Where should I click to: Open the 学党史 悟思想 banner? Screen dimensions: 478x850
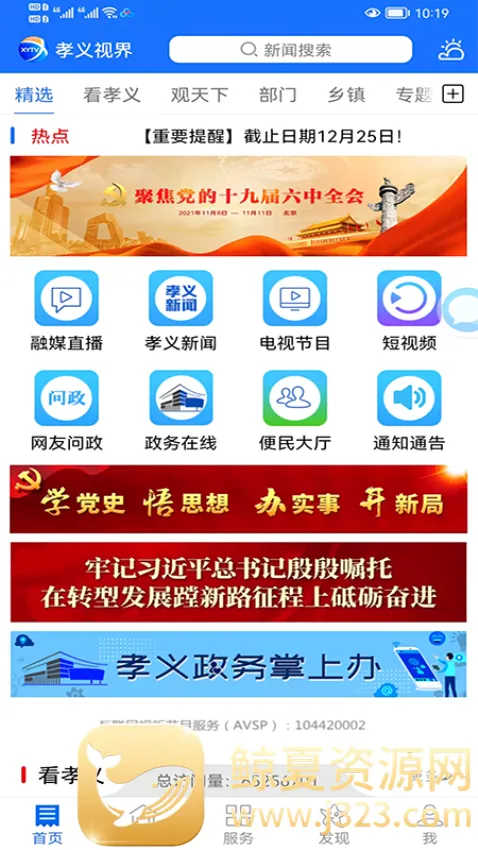point(238,499)
